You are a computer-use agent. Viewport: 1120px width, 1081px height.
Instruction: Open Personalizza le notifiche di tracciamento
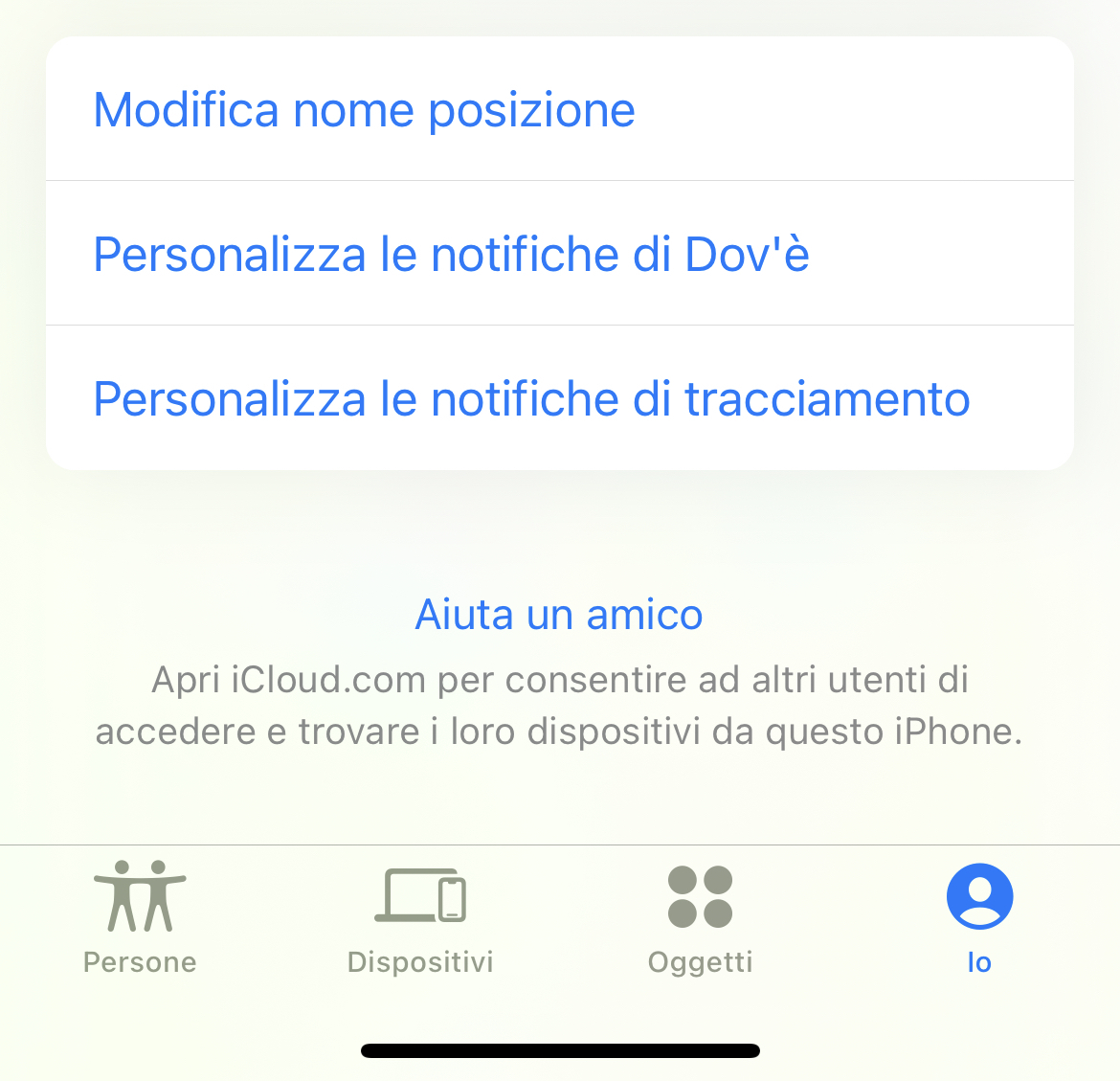(x=531, y=399)
